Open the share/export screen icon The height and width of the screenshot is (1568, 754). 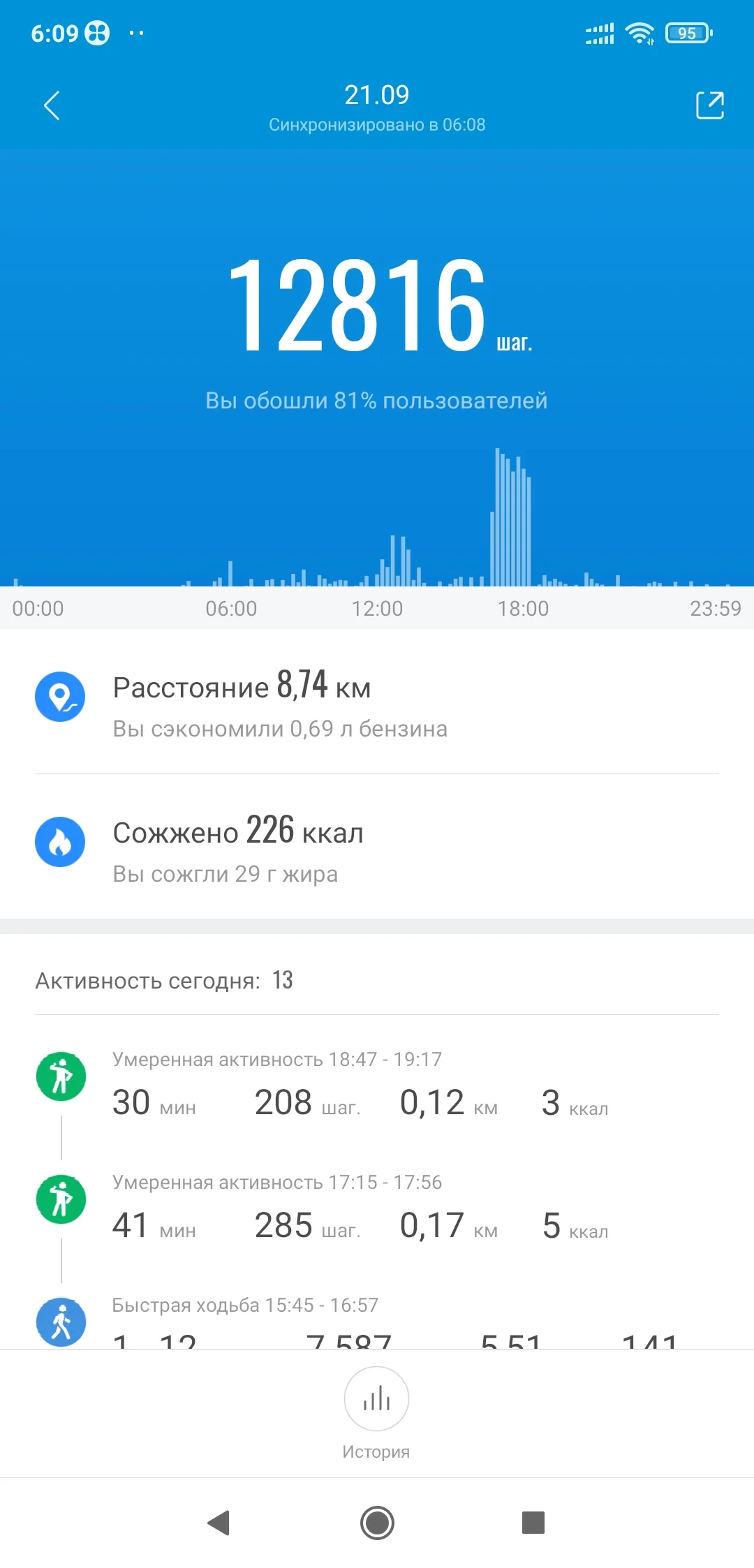[709, 106]
